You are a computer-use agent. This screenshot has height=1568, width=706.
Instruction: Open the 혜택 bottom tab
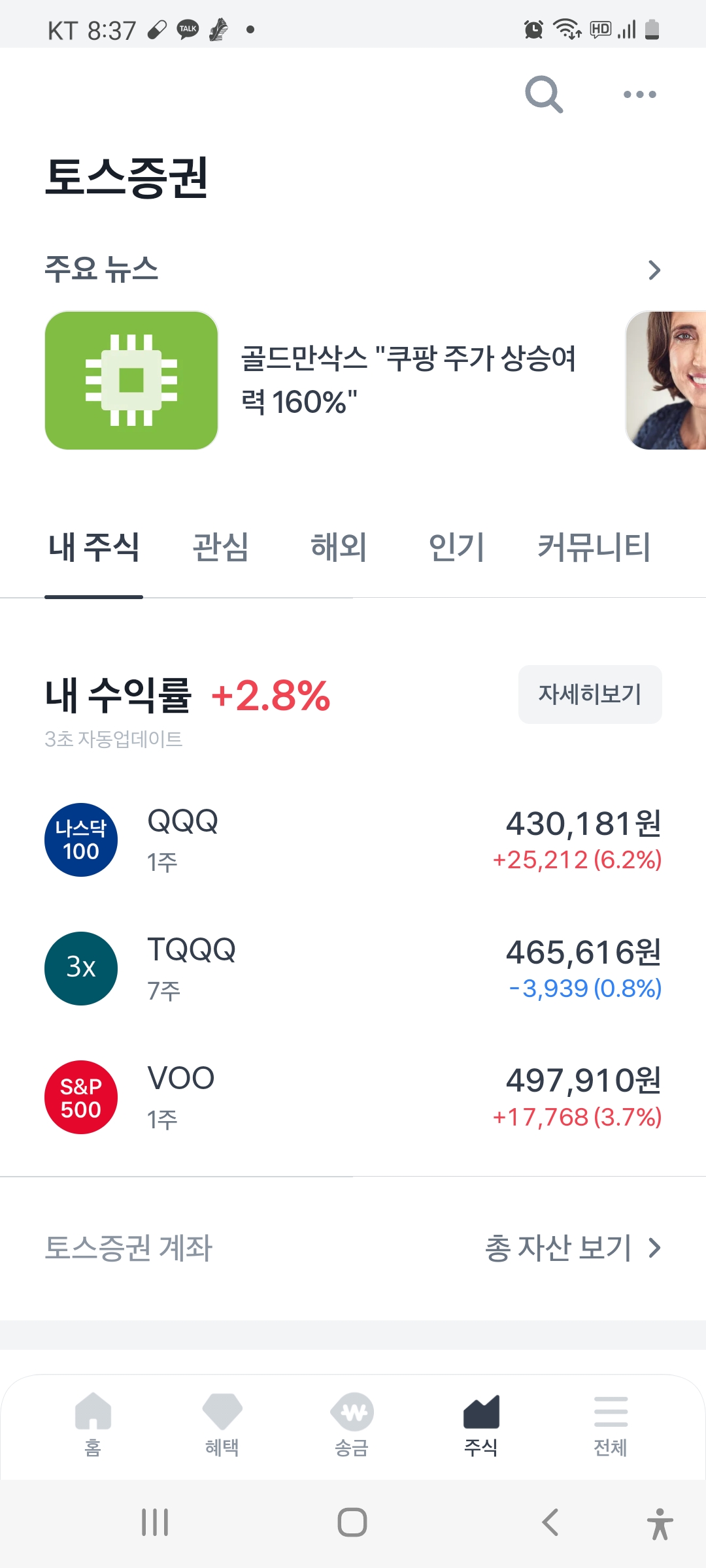(222, 1426)
